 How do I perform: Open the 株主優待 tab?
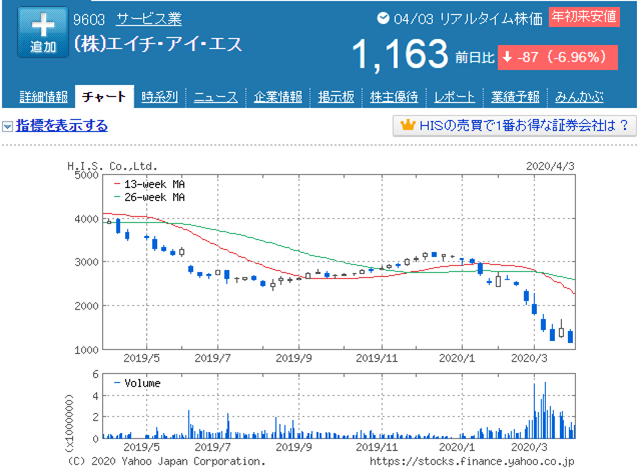tap(394, 97)
